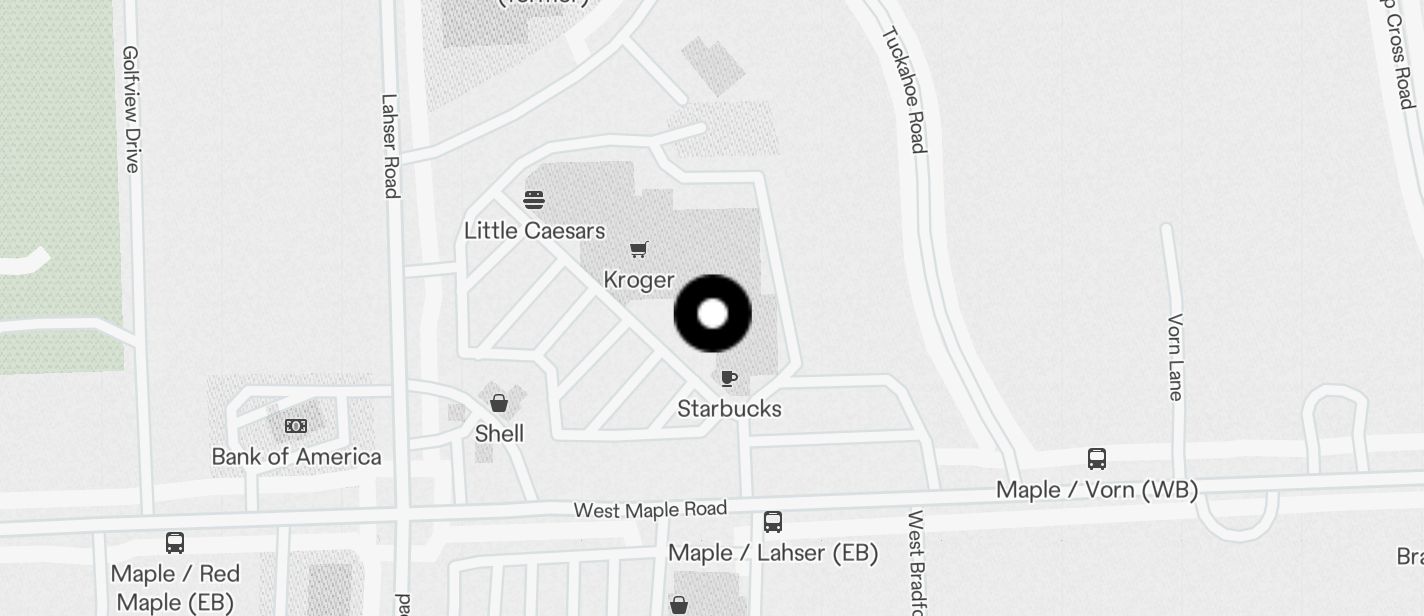Open the Little Caesars place marker
This screenshot has width=1424, height=616.
[x=534, y=199]
